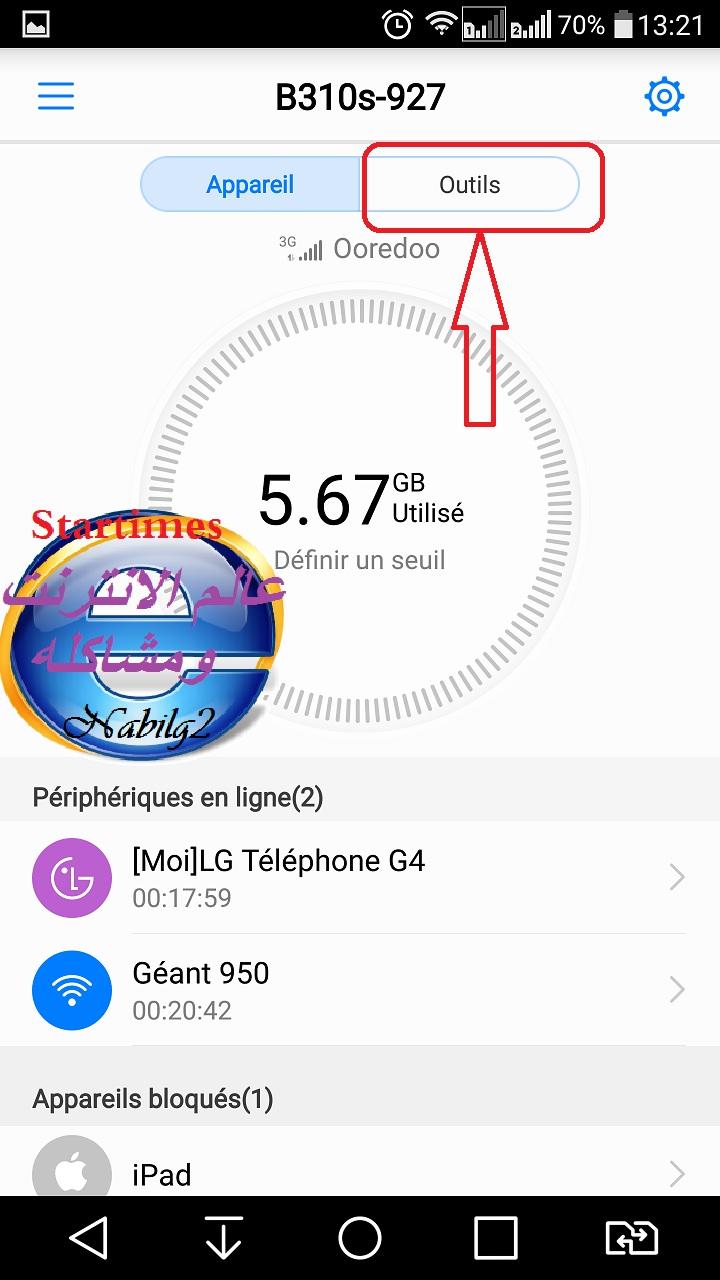Image resolution: width=720 pixels, height=1280 pixels.
Task: Open the blocked iPad device row
Action: tap(360, 1172)
